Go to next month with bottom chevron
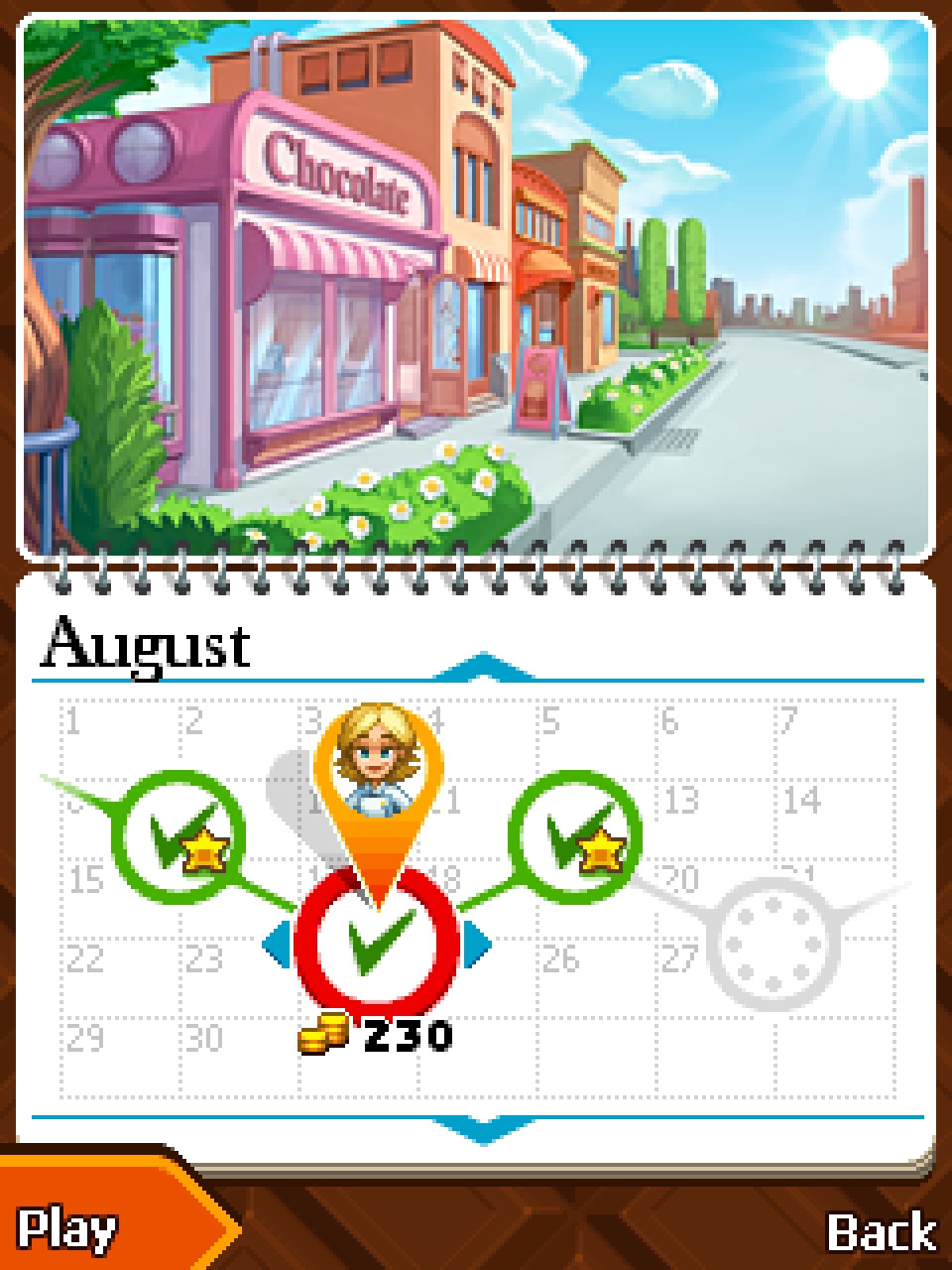This screenshot has width=952, height=1270. pyautogui.click(x=483, y=1130)
